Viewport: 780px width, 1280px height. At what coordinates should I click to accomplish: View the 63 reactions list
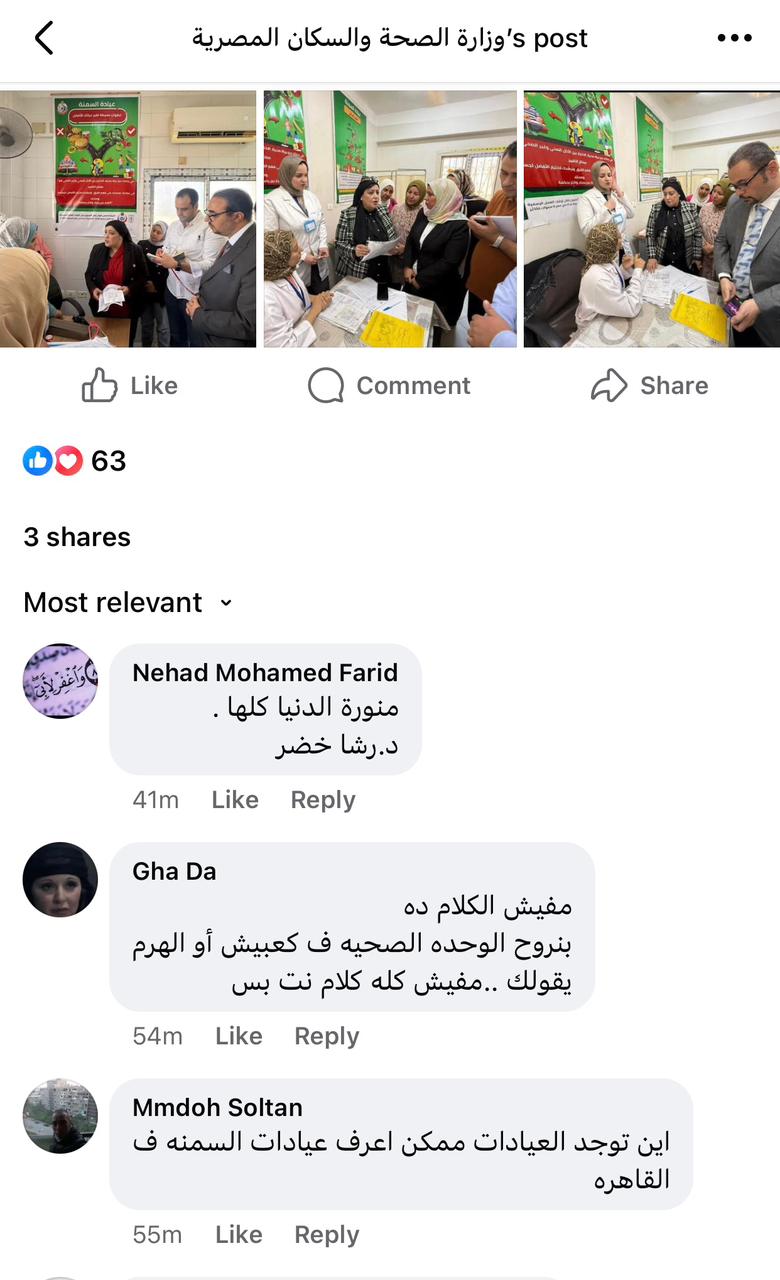coord(75,461)
